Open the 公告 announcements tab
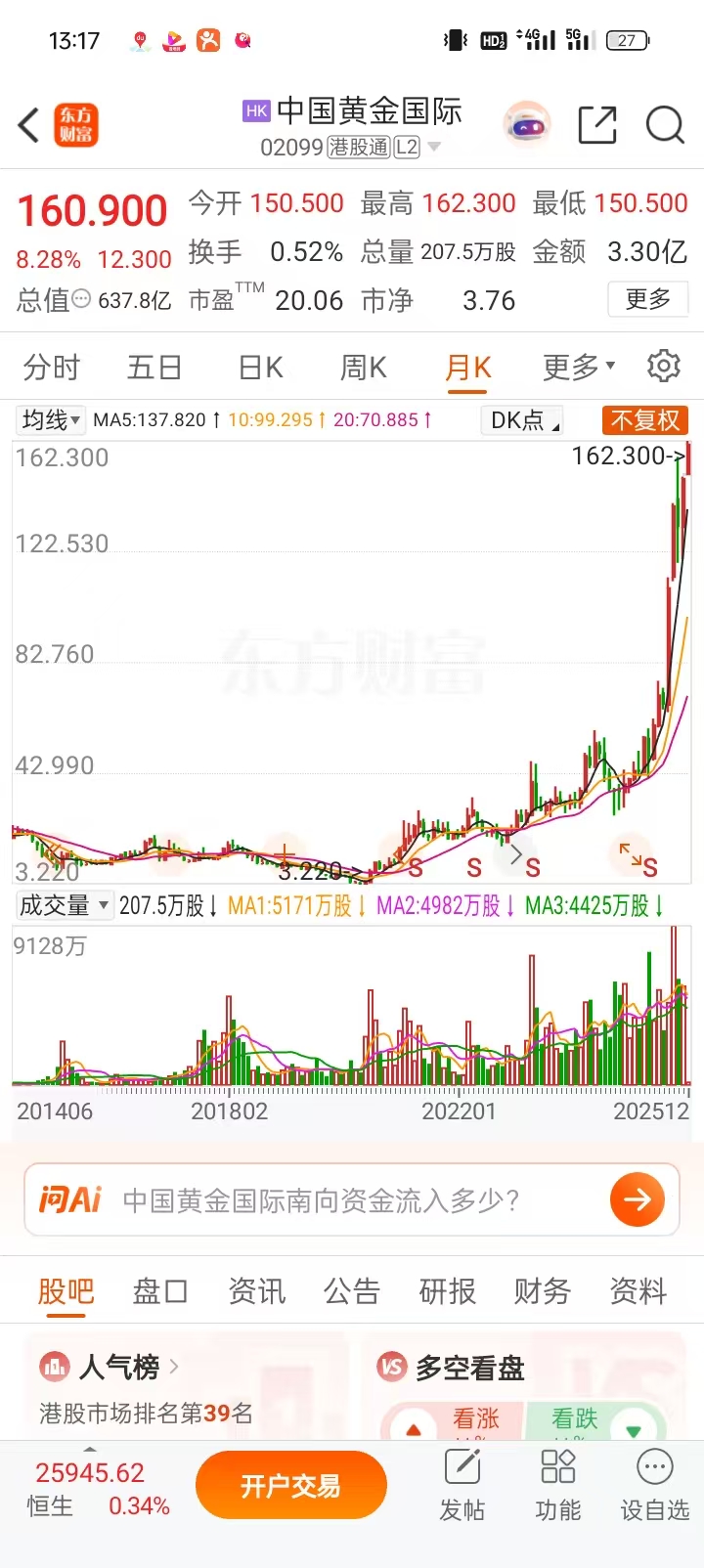The height and width of the screenshot is (1568, 704). [351, 1291]
